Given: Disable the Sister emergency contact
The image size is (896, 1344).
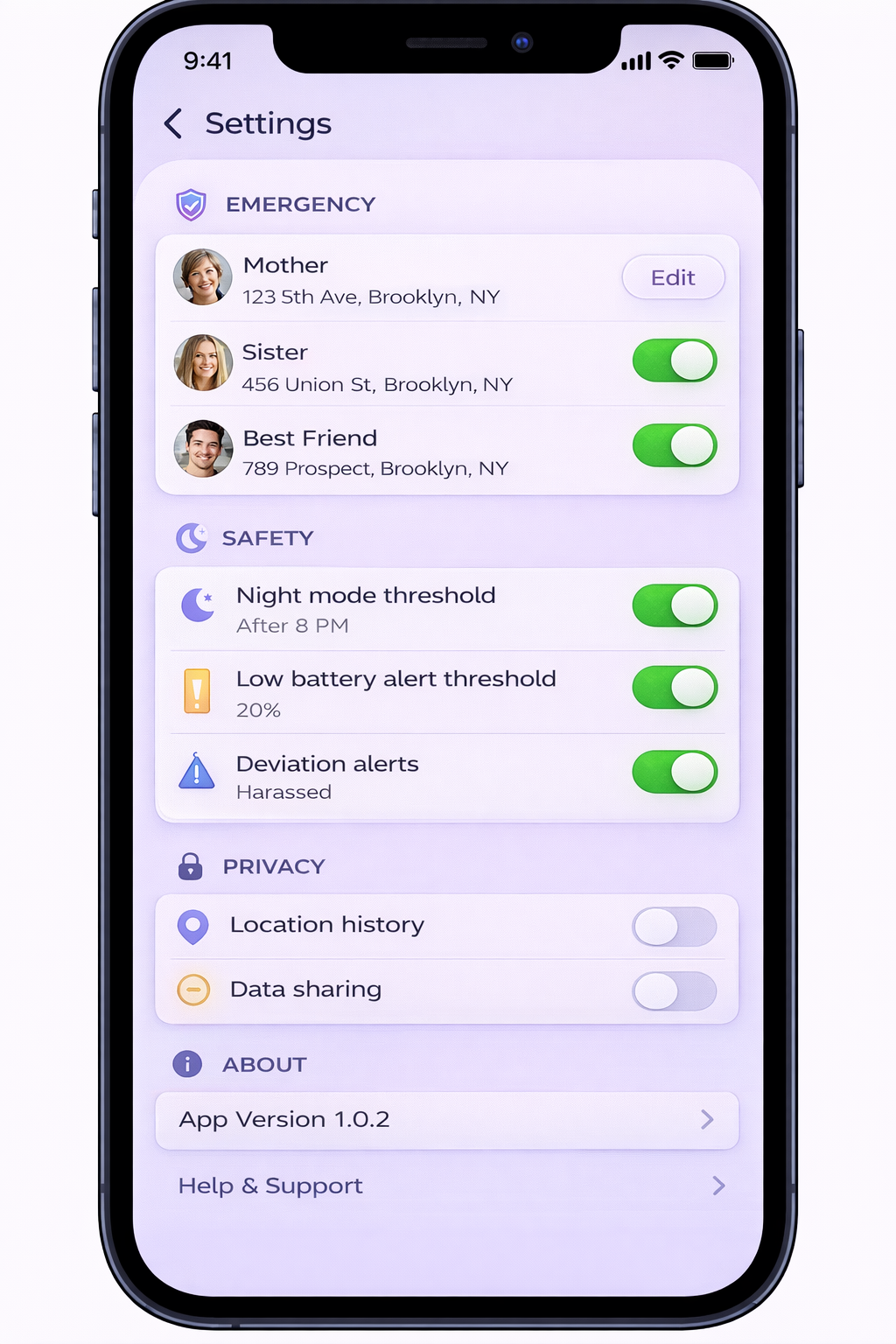Looking at the screenshot, I should 674,361.
